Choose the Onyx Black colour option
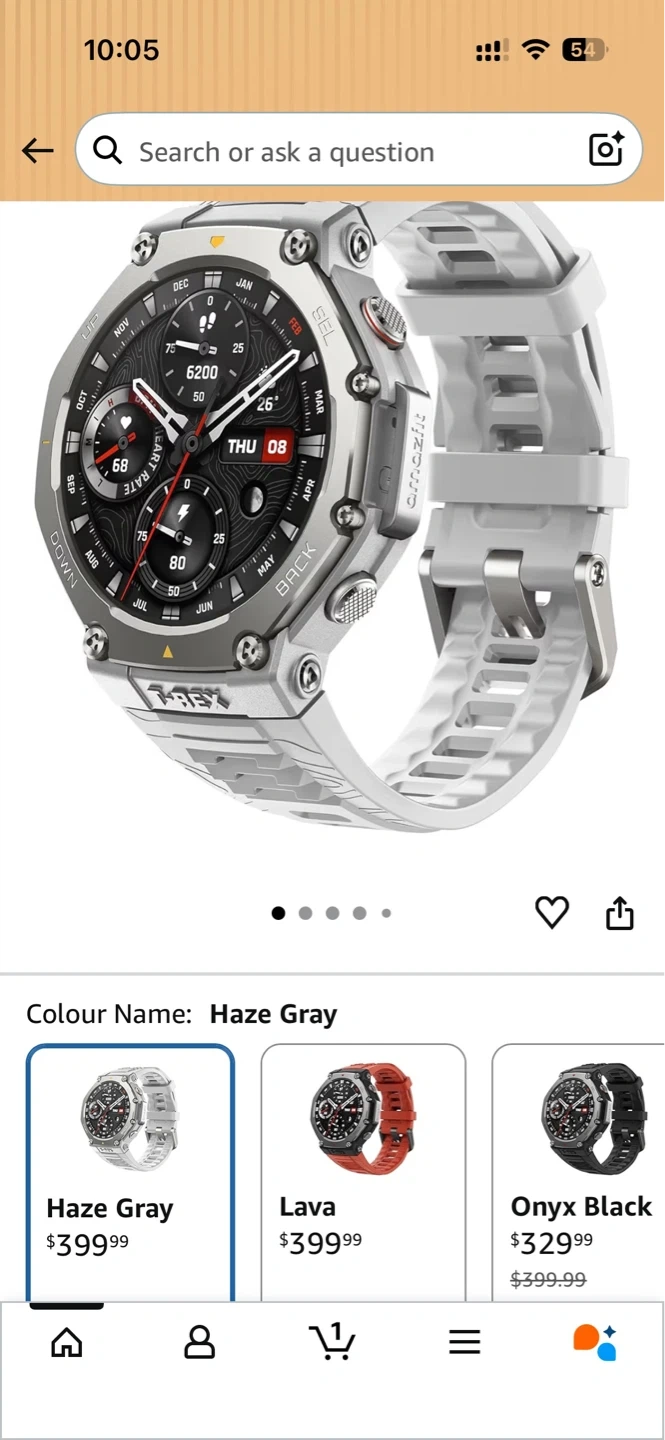 580,1170
